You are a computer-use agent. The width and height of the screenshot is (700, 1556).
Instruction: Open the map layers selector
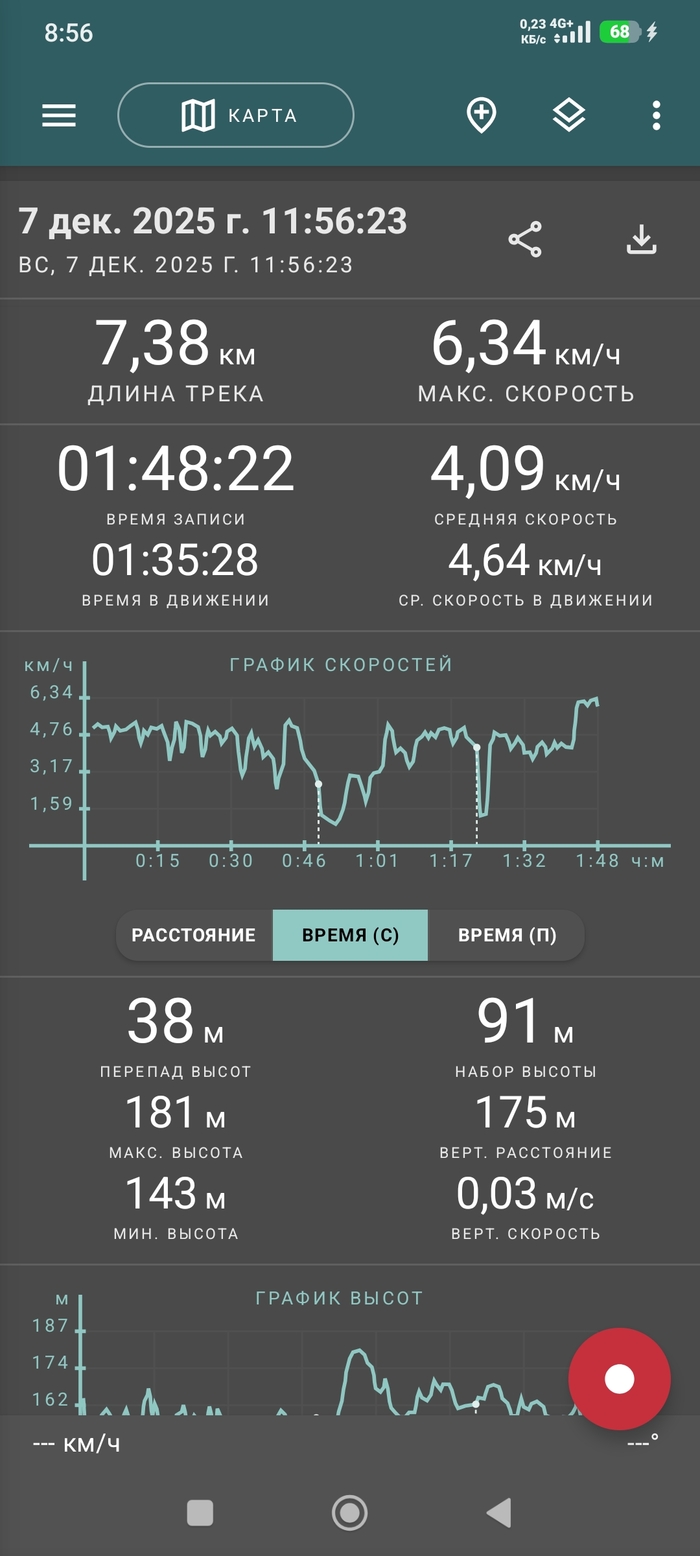569,116
